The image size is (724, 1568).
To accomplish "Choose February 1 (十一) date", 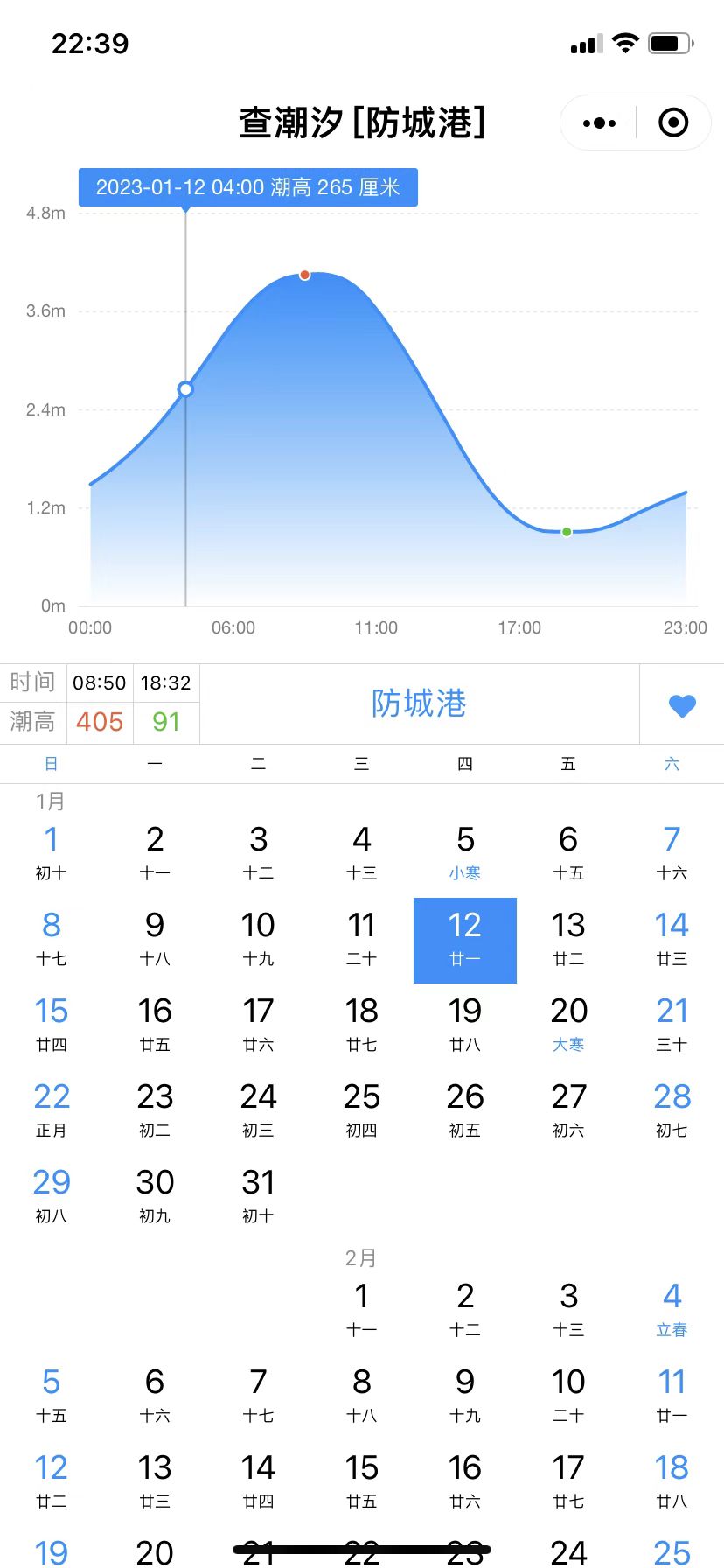I will point(361,1308).
